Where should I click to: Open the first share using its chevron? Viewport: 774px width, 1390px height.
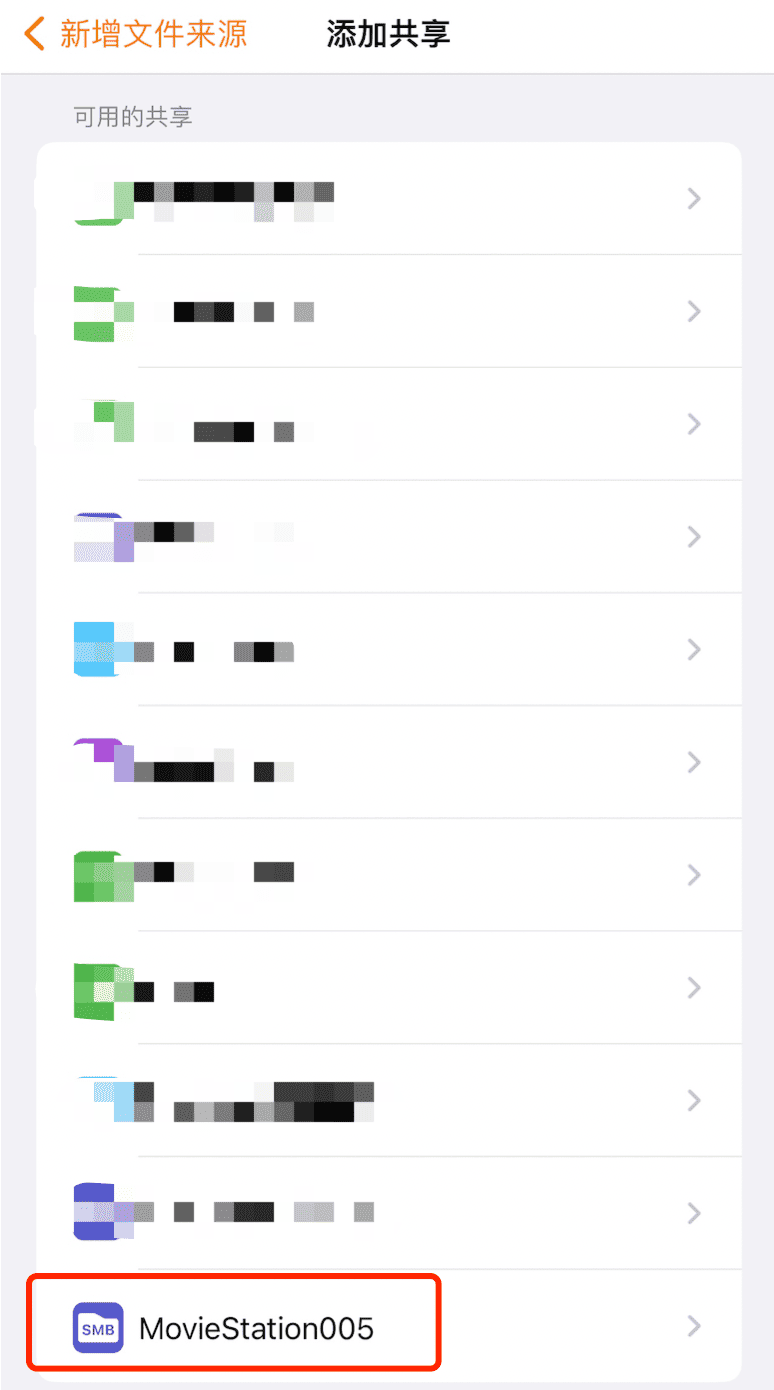click(x=694, y=198)
